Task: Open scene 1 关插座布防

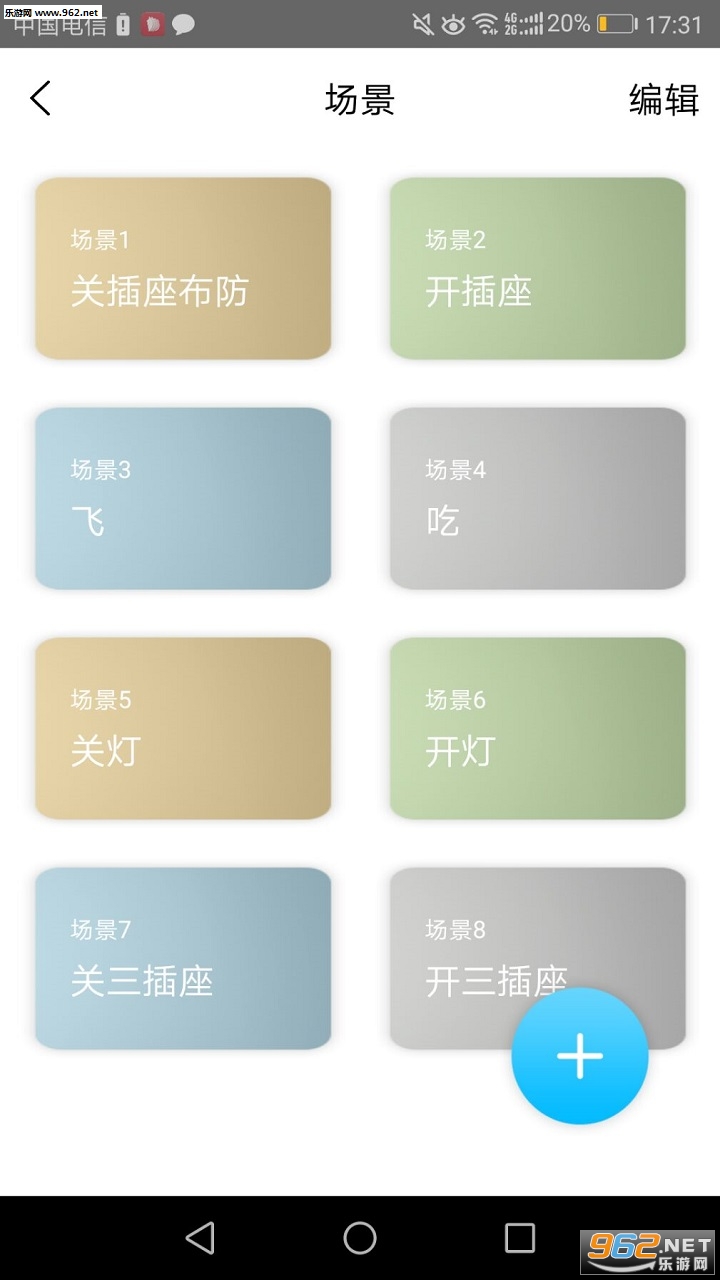Action: (x=183, y=268)
